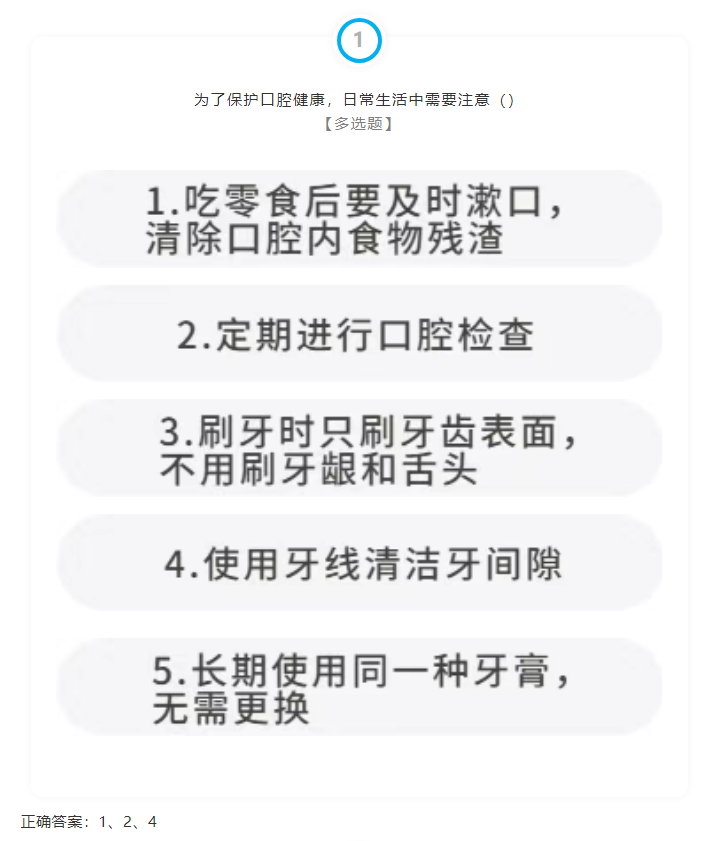721x841 pixels.
Task: Tick option 3 about brushing only tooth surfaces
Action: pos(359,449)
